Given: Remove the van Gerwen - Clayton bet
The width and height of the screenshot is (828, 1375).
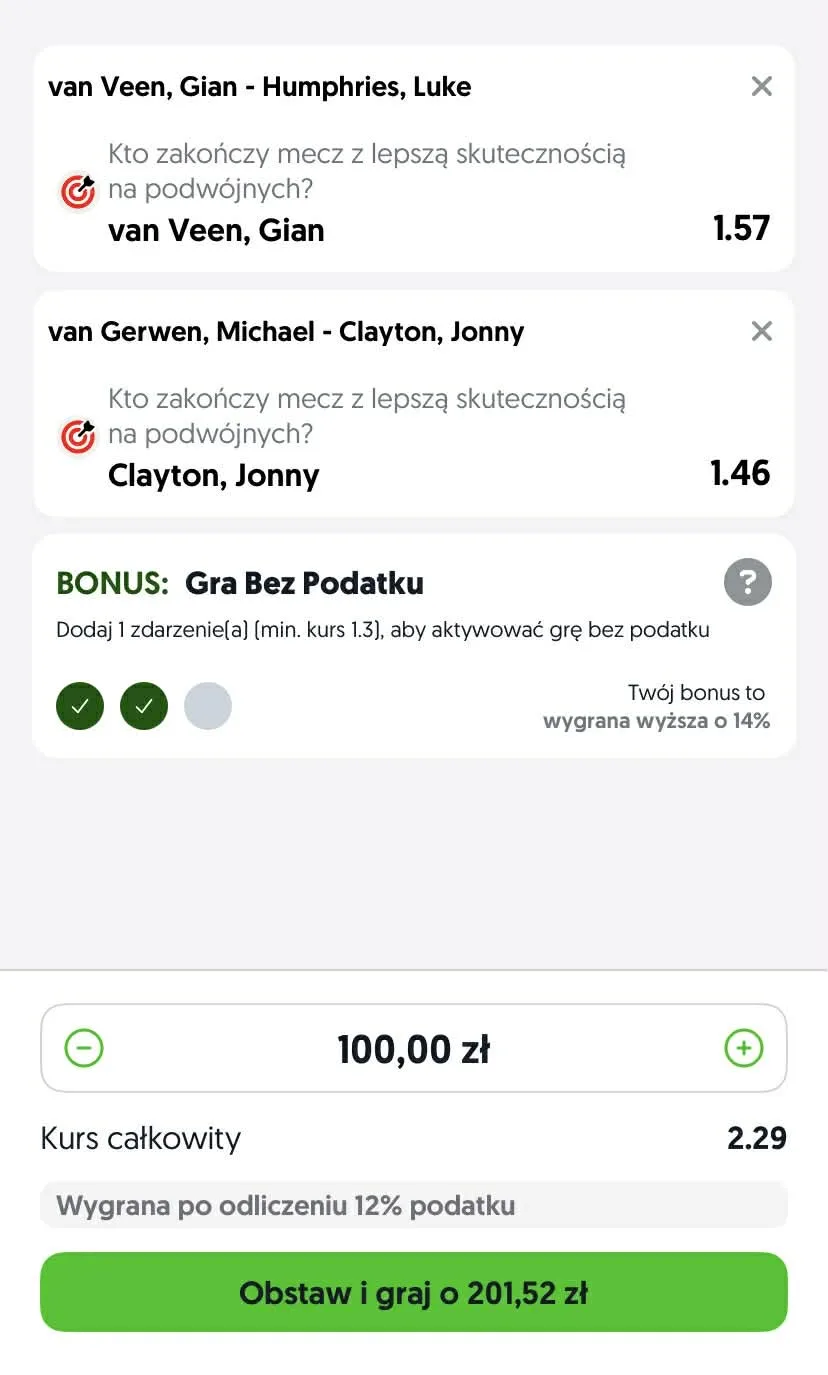Looking at the screenshot, I should coord(761,331).
